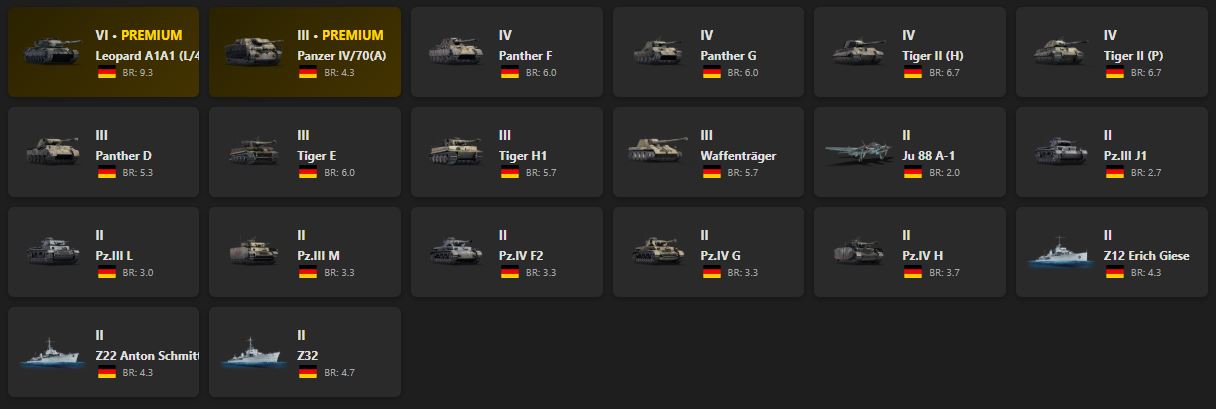The height and width of the screenshot is (409, 1216).
Task: Select the Waffenträger card
Action: click(708, 152)
